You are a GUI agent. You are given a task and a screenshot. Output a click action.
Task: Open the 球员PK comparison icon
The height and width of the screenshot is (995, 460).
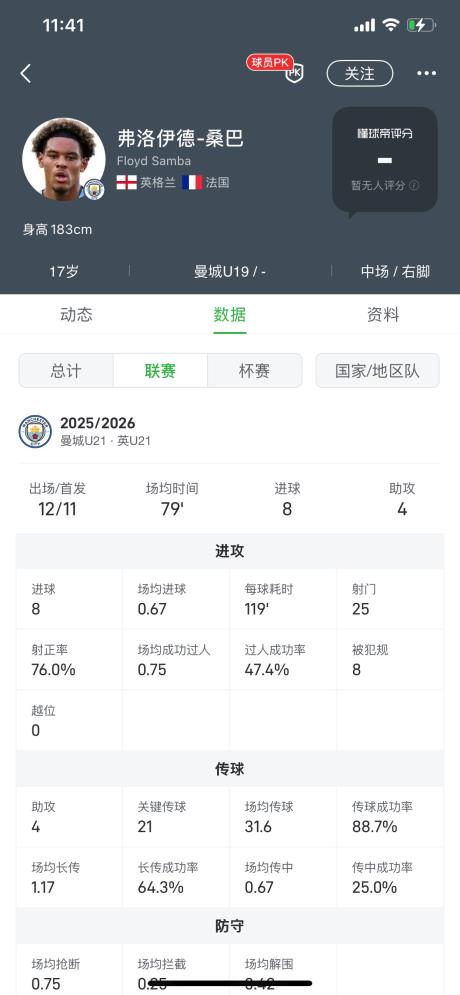coord(277,68)
